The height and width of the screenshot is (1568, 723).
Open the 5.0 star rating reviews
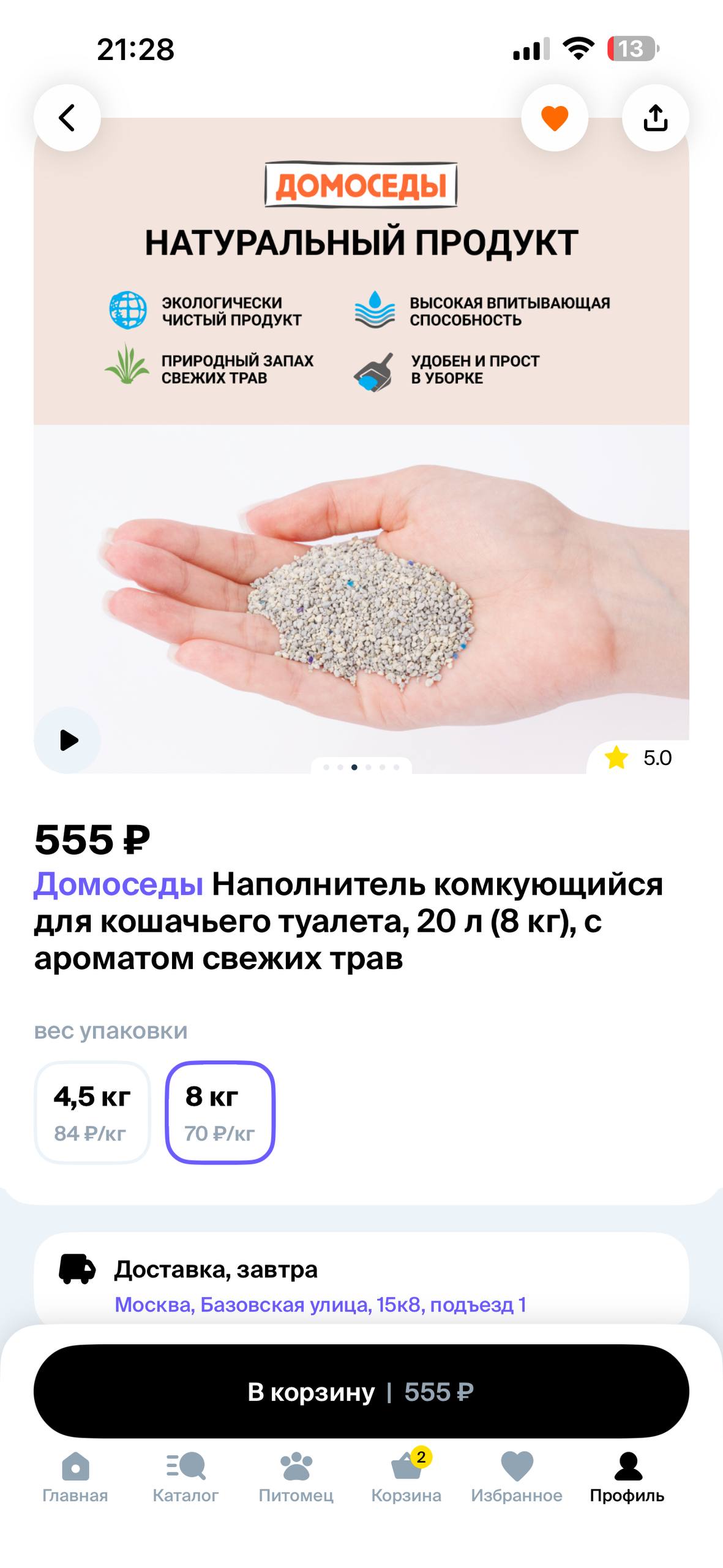[x=639, y=758]
